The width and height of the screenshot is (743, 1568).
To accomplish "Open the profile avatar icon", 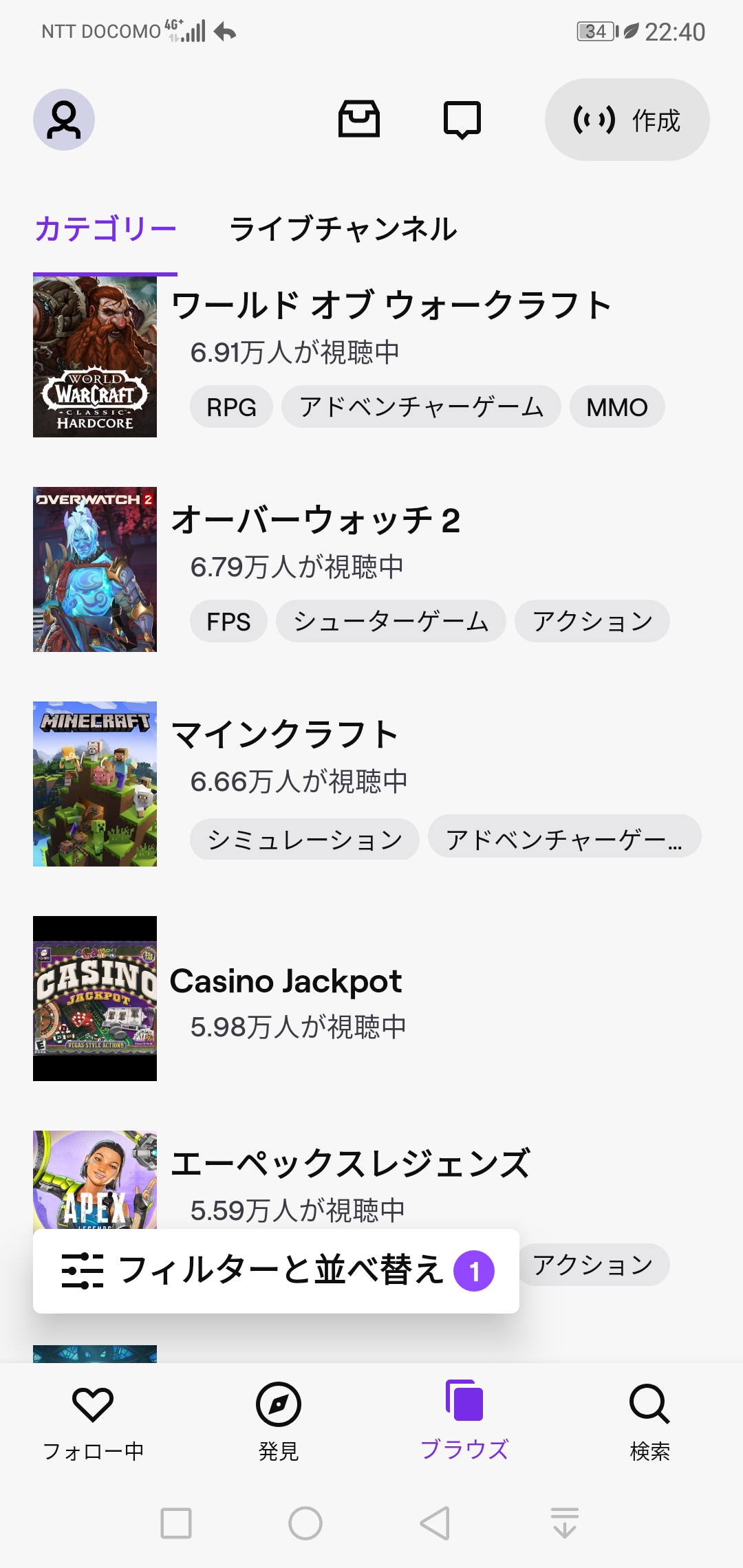I will [64, 120].
